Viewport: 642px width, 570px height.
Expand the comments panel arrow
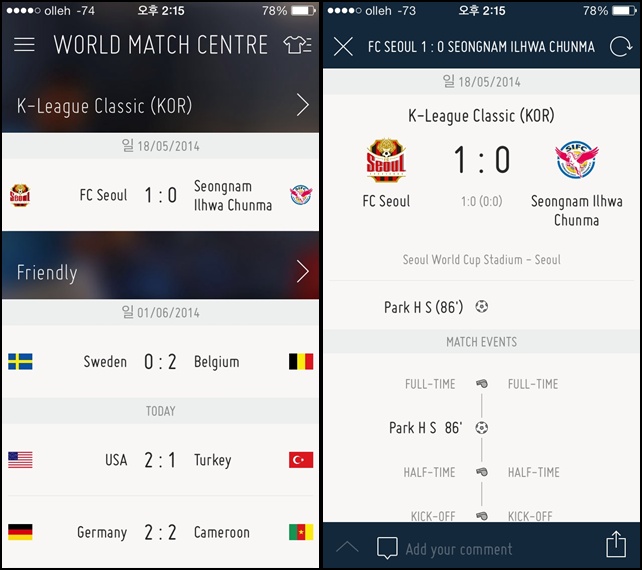coord(347,547)
